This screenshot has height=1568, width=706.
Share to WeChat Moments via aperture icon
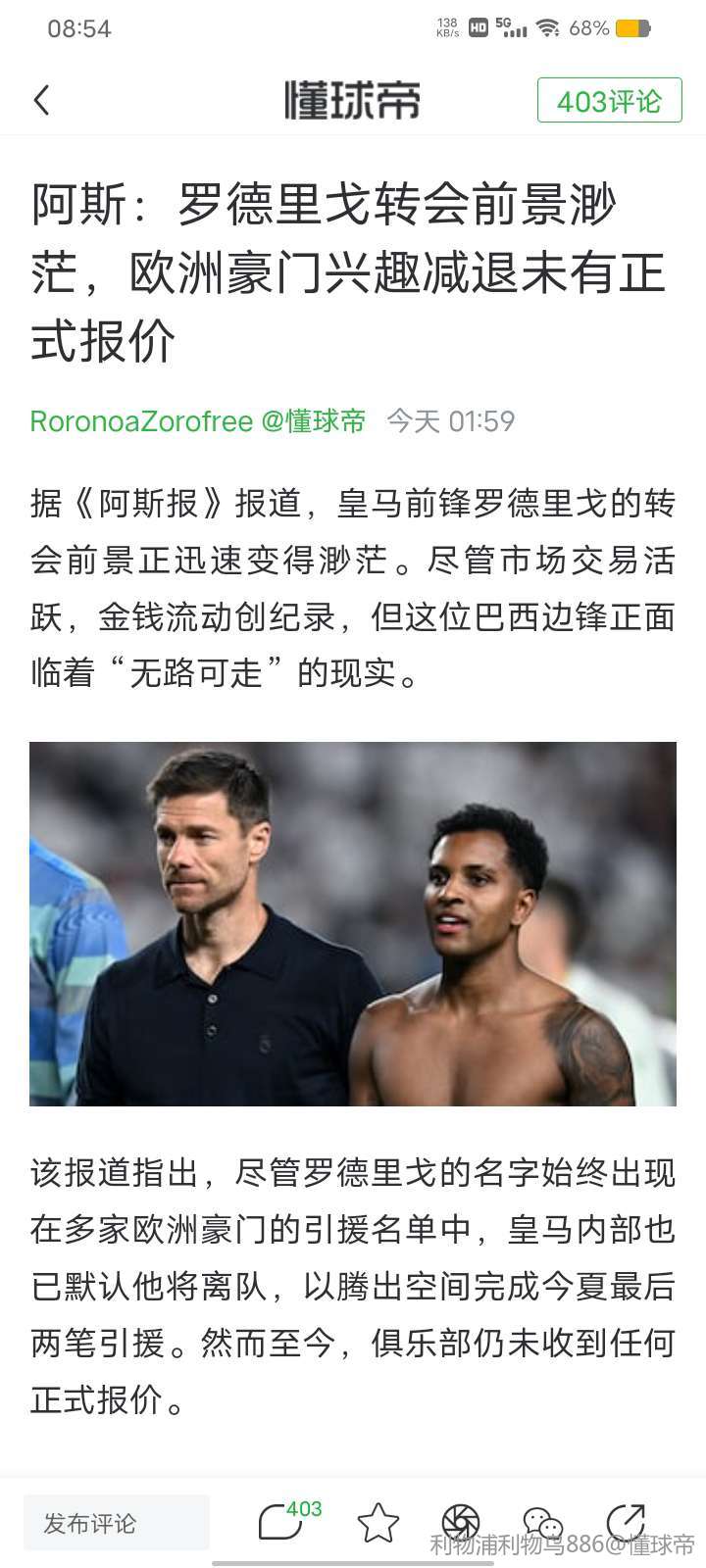pos(460,1522)
